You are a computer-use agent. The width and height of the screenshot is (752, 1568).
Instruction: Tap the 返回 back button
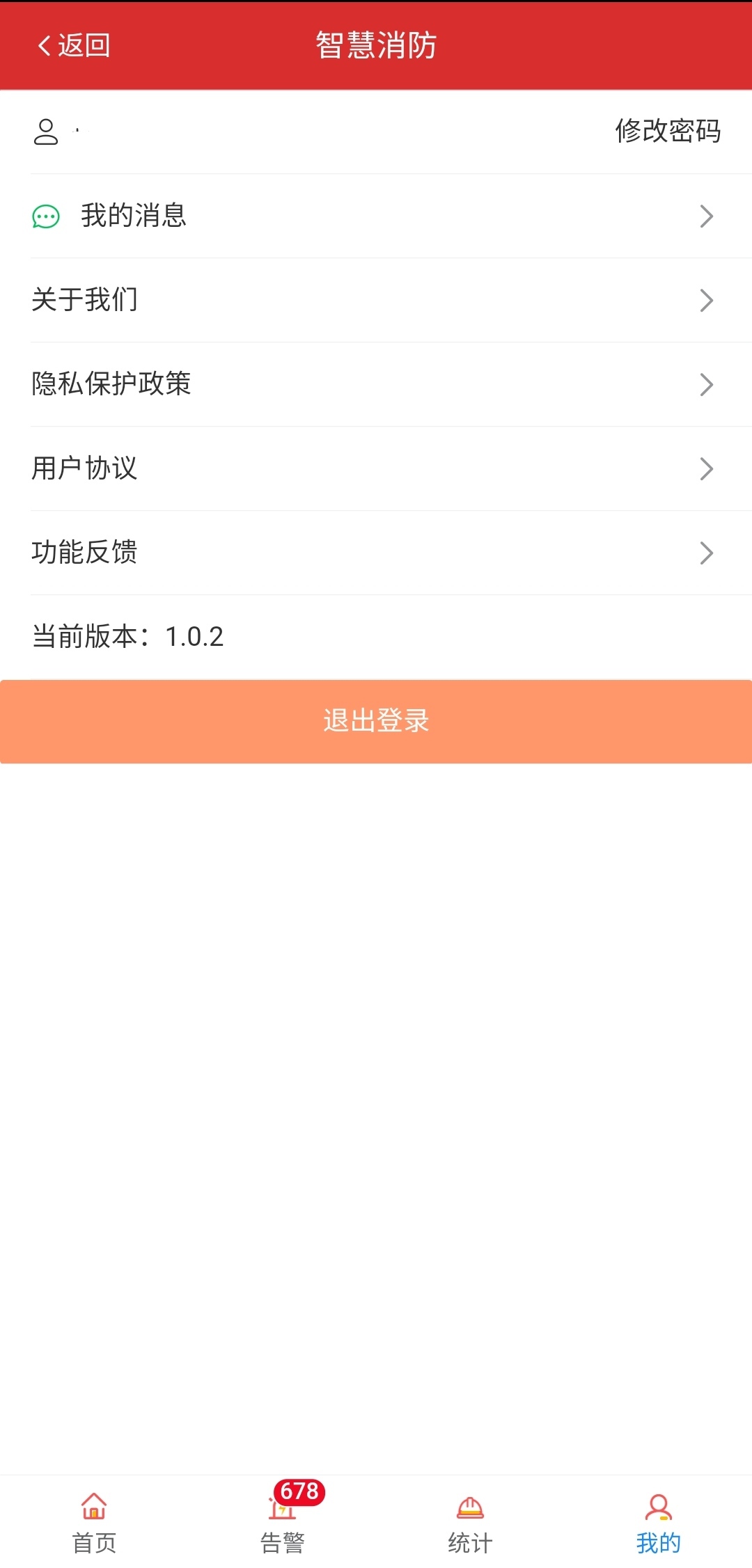tap(74, 46)
